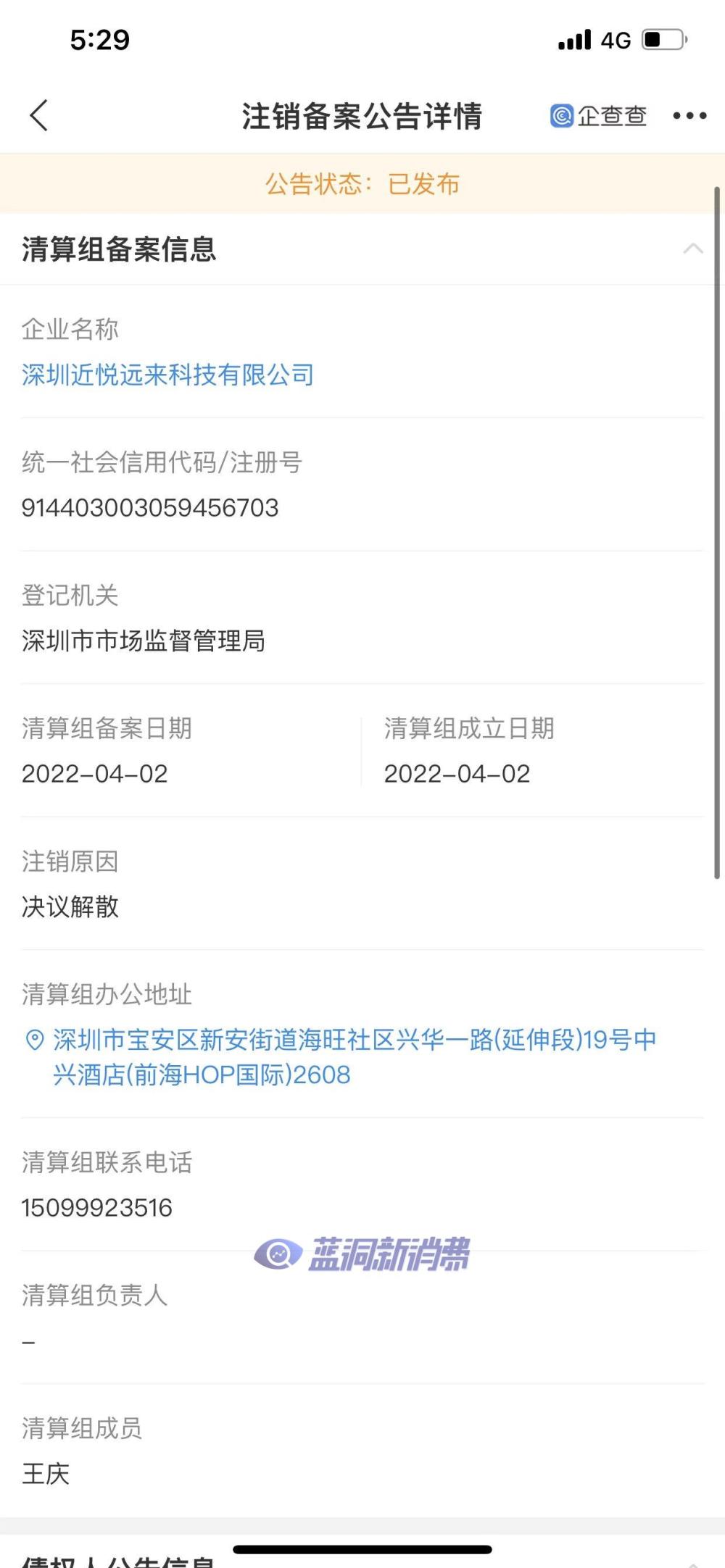
Task: Tap the 注销备案公告详情 title
Action: [362, 116]
